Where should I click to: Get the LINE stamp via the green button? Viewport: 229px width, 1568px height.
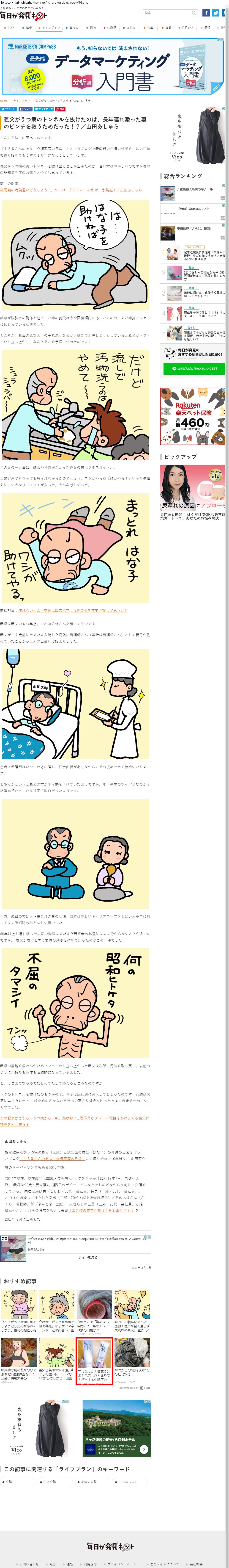193,368
